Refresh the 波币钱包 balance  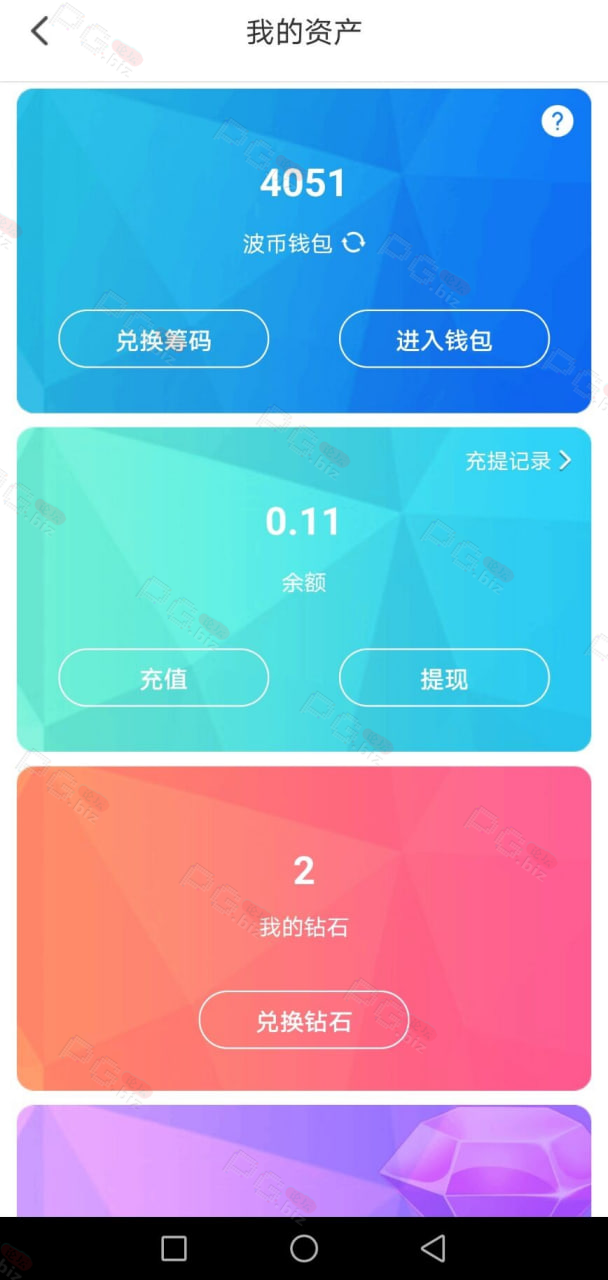tap(354, 242)
